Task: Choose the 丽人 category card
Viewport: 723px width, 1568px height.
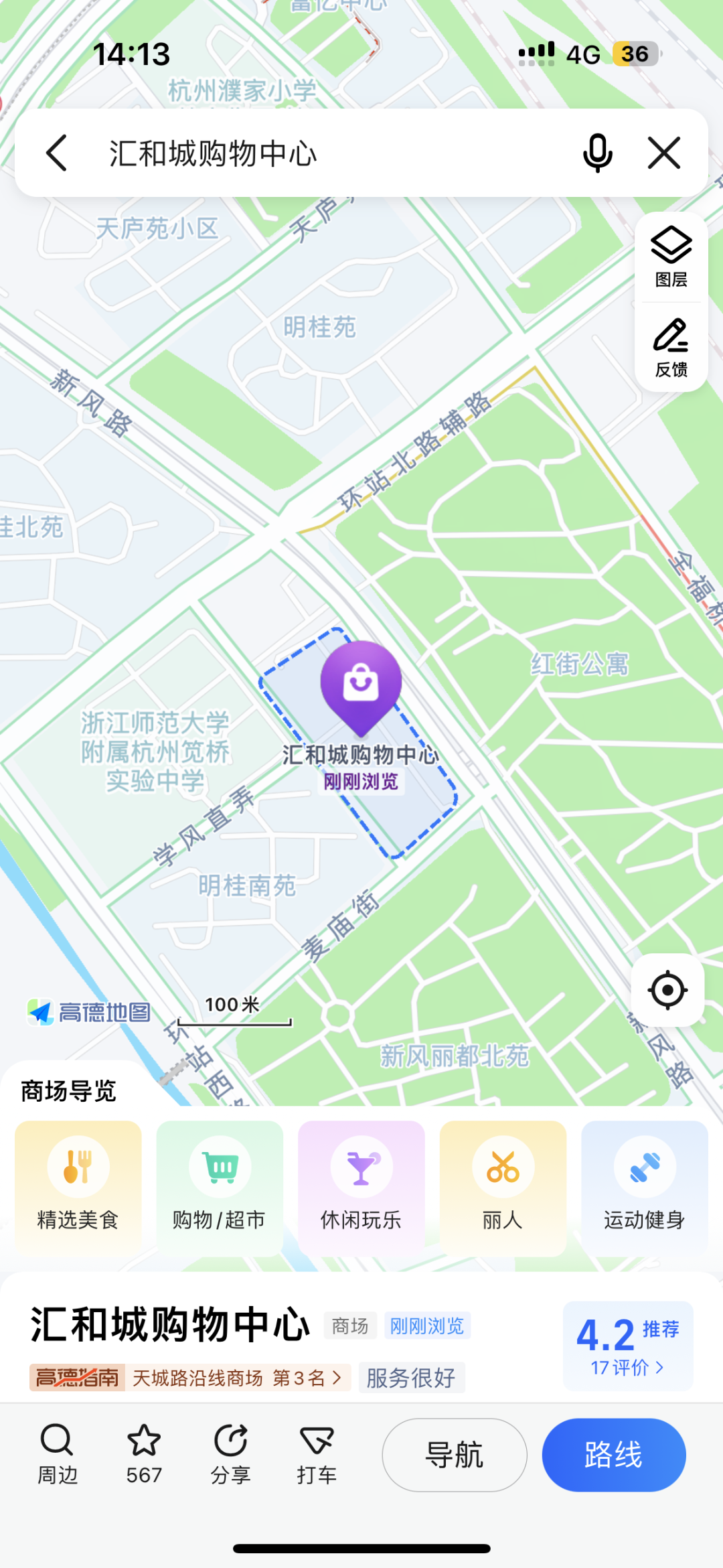Action: 503,1186
